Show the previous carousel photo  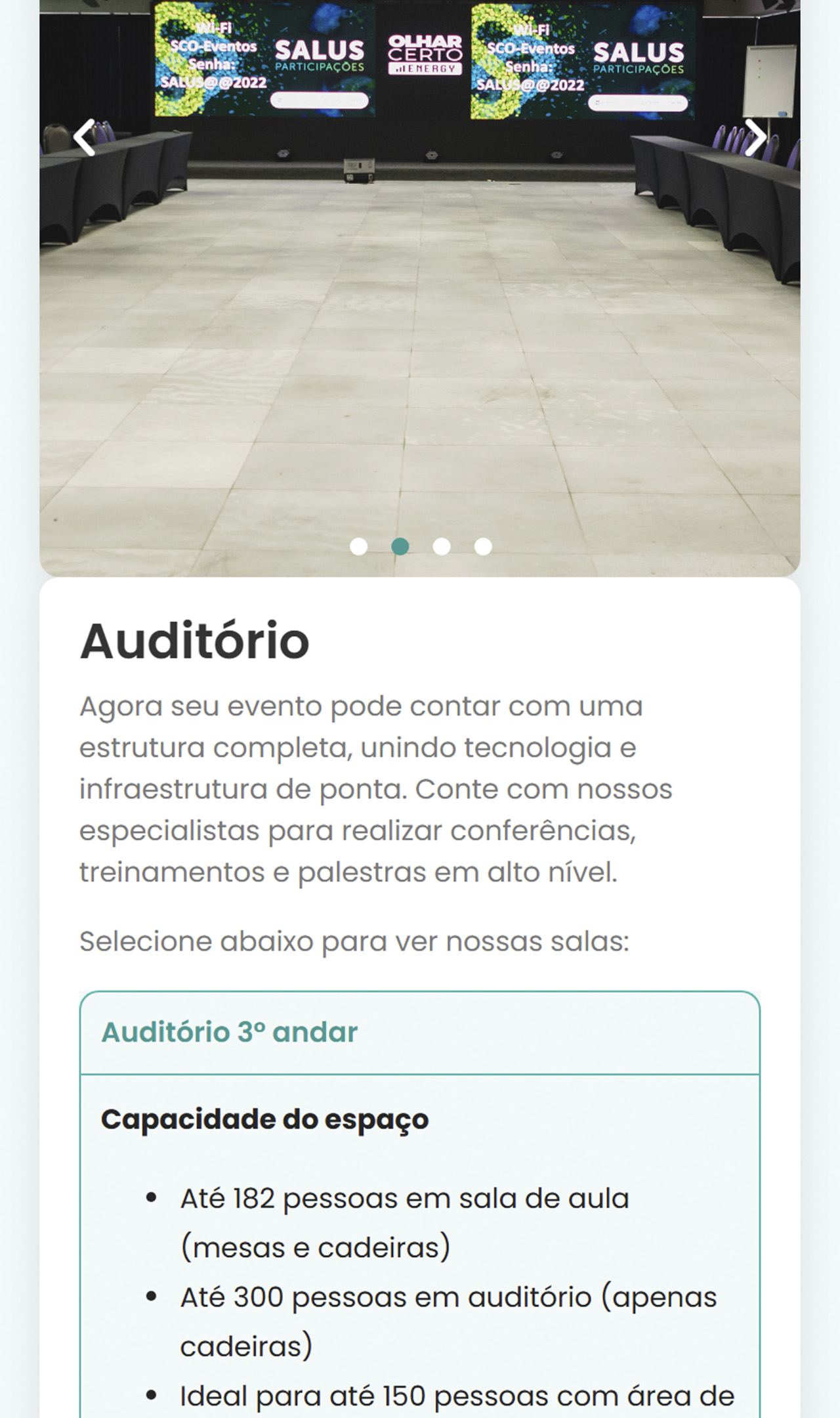tap(85, 137)
